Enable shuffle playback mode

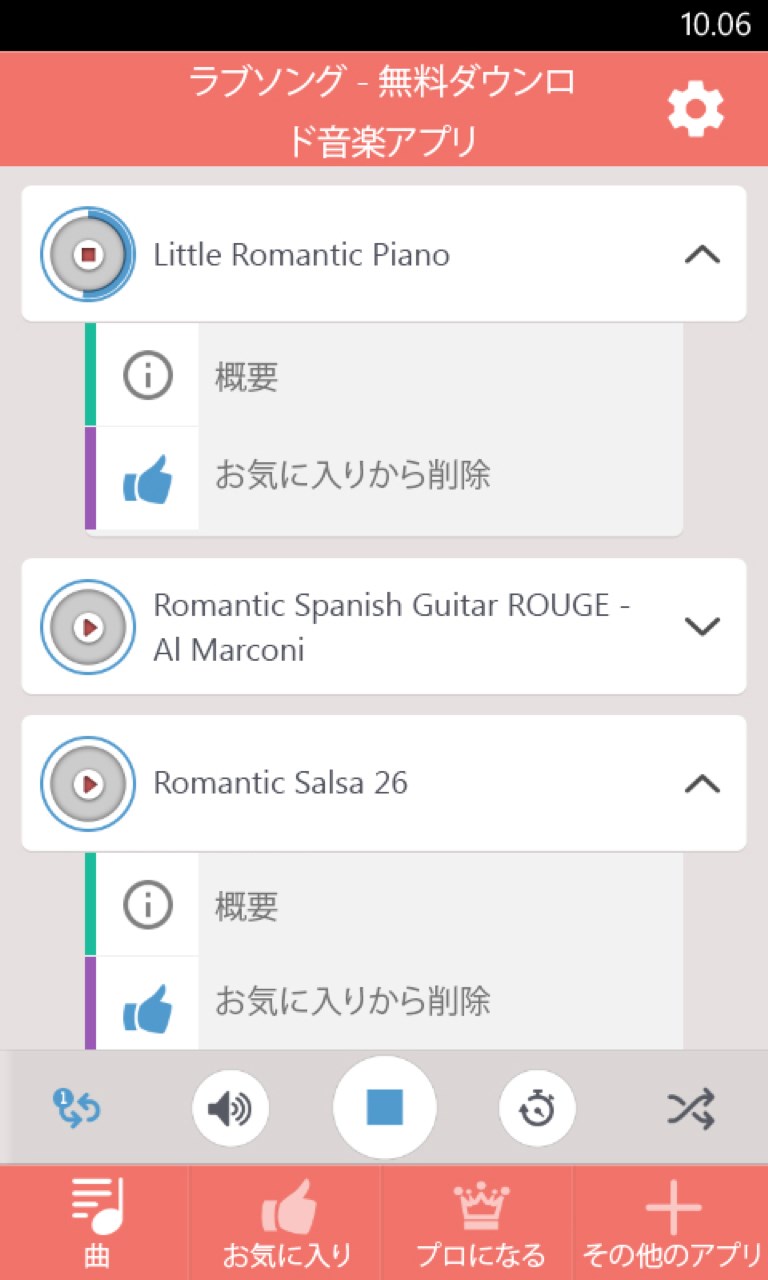point(691,1107)
